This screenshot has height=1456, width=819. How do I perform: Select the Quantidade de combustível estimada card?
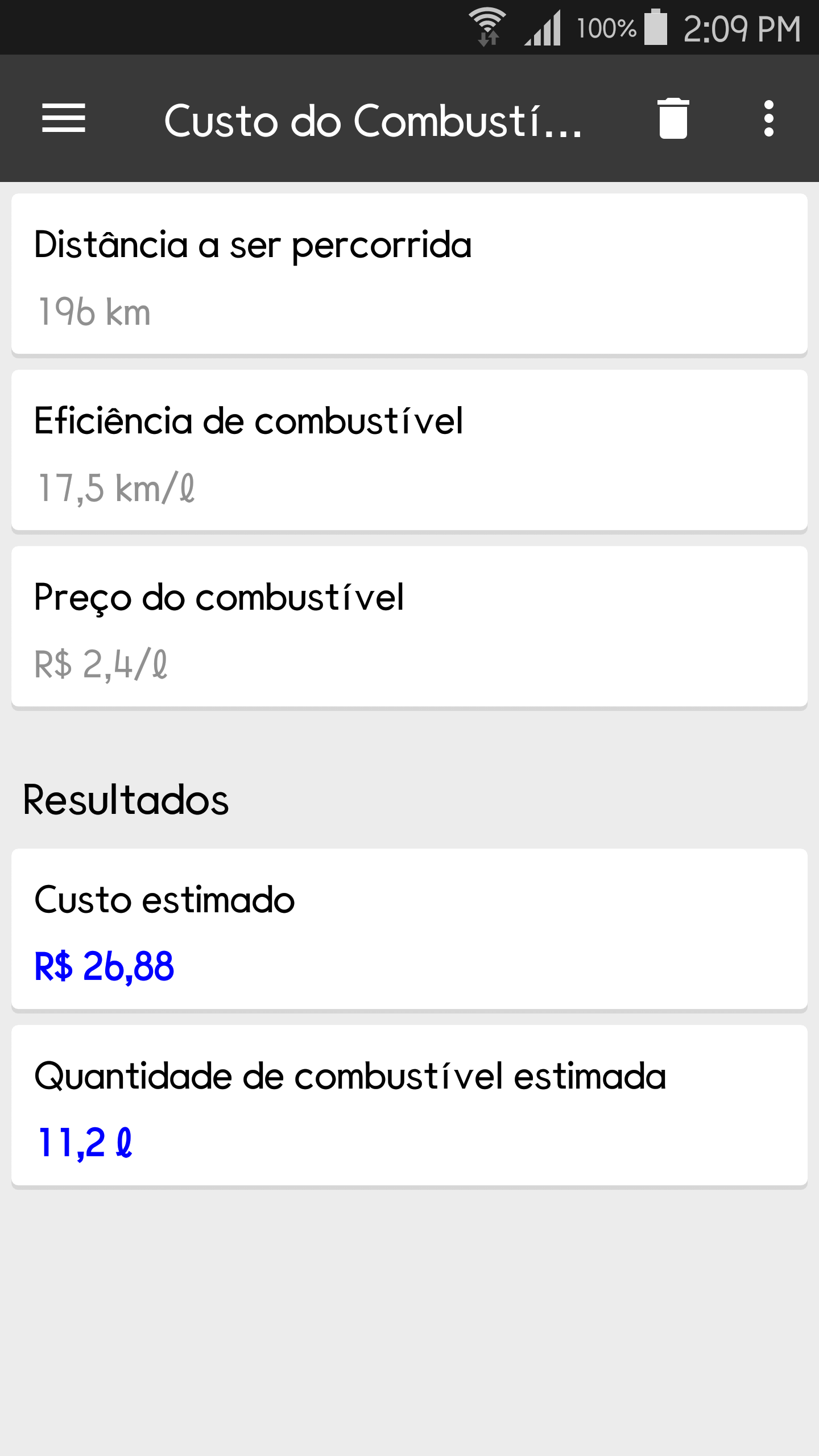[409, 1106]
